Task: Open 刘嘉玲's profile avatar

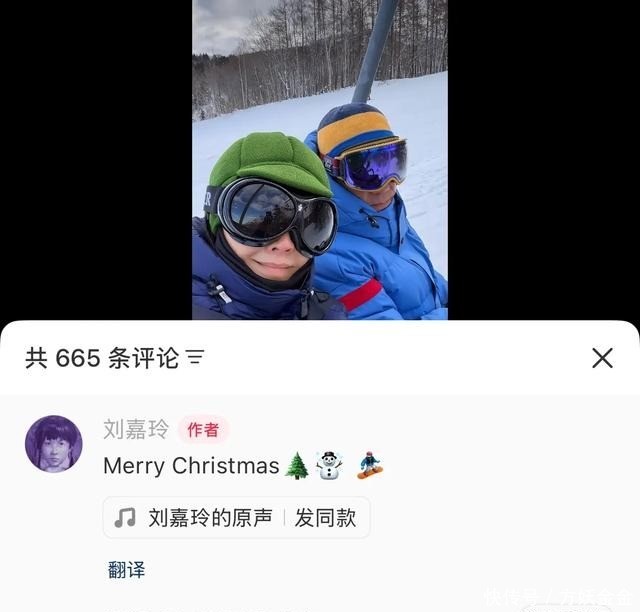Action: pos(53,443)
